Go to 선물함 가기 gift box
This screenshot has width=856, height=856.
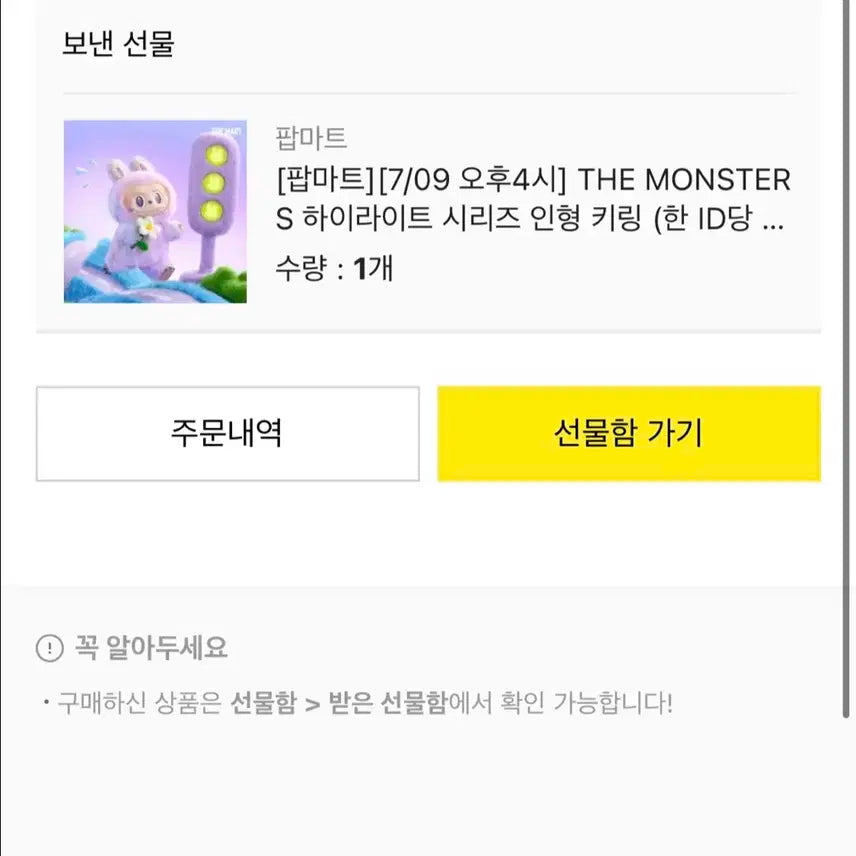[628, 434]
